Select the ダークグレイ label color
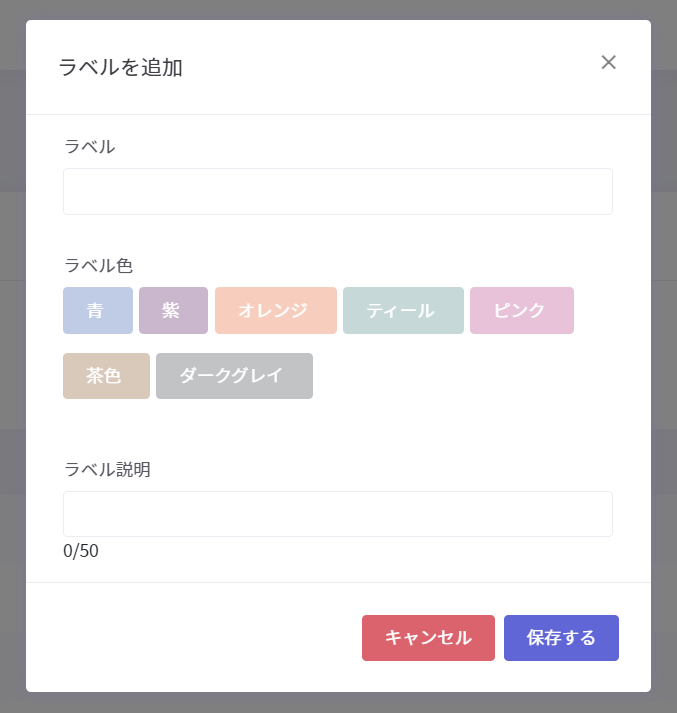This screenshot has width=677, height=713. 234,376
